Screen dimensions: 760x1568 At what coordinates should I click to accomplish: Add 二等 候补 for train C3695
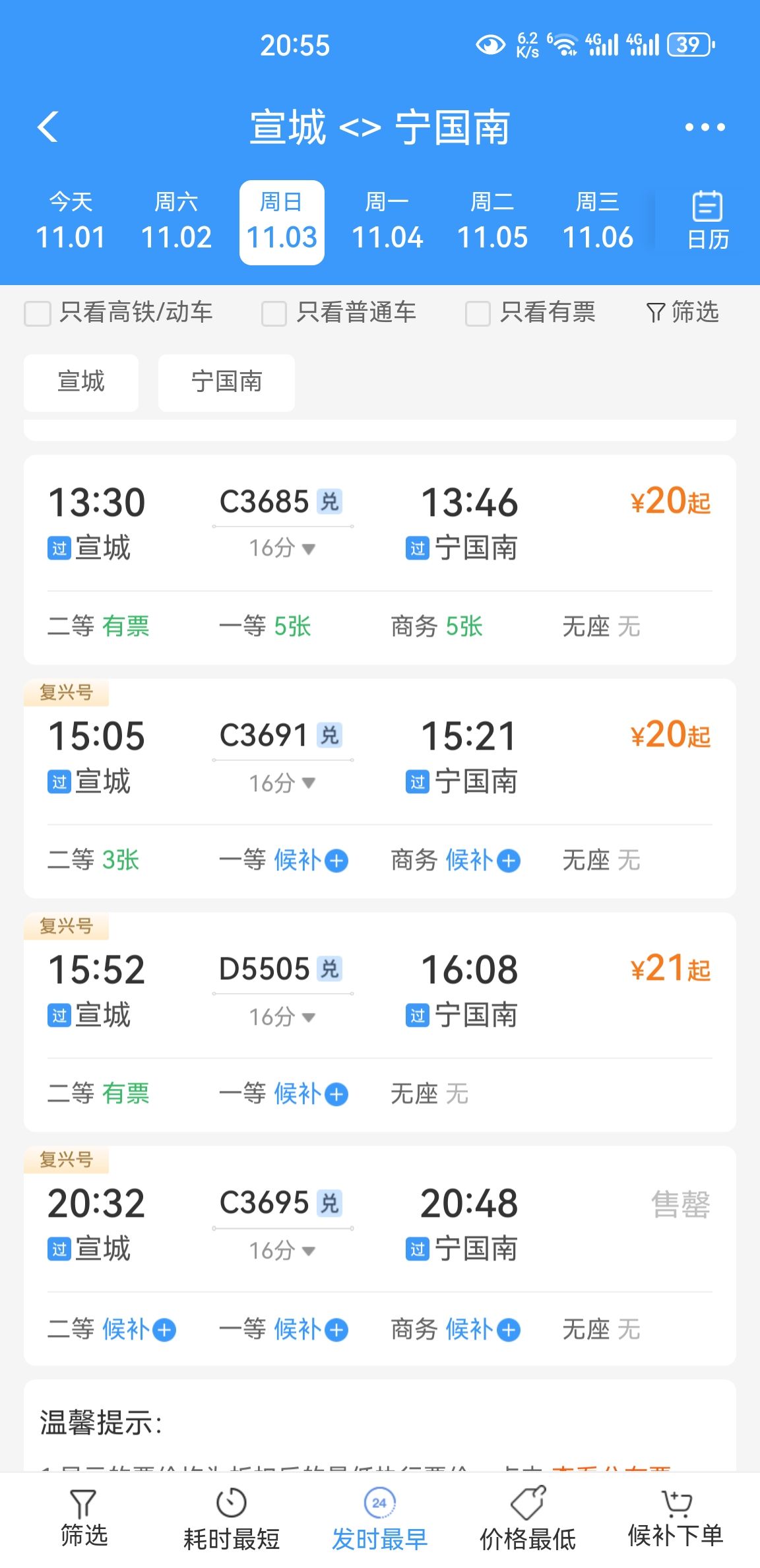tap(139, 1329)
